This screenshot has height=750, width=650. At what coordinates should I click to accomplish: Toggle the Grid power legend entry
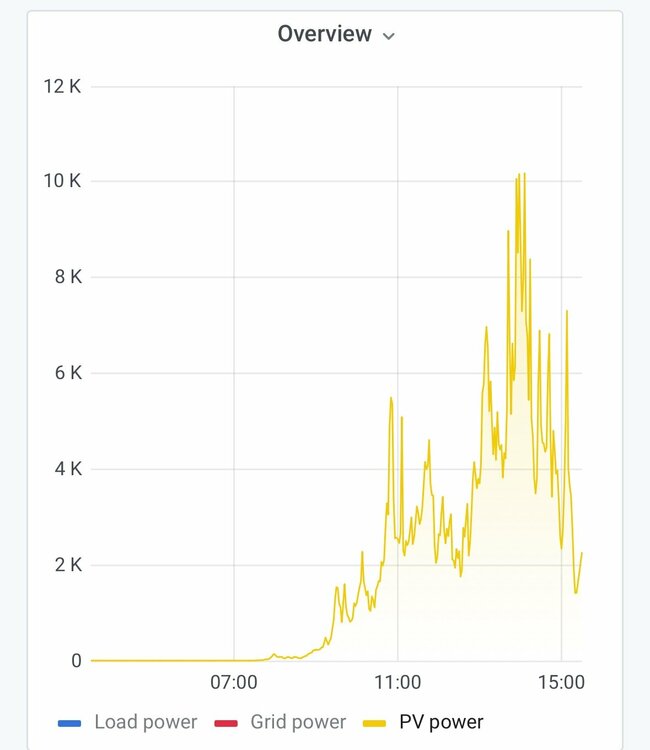297,722
